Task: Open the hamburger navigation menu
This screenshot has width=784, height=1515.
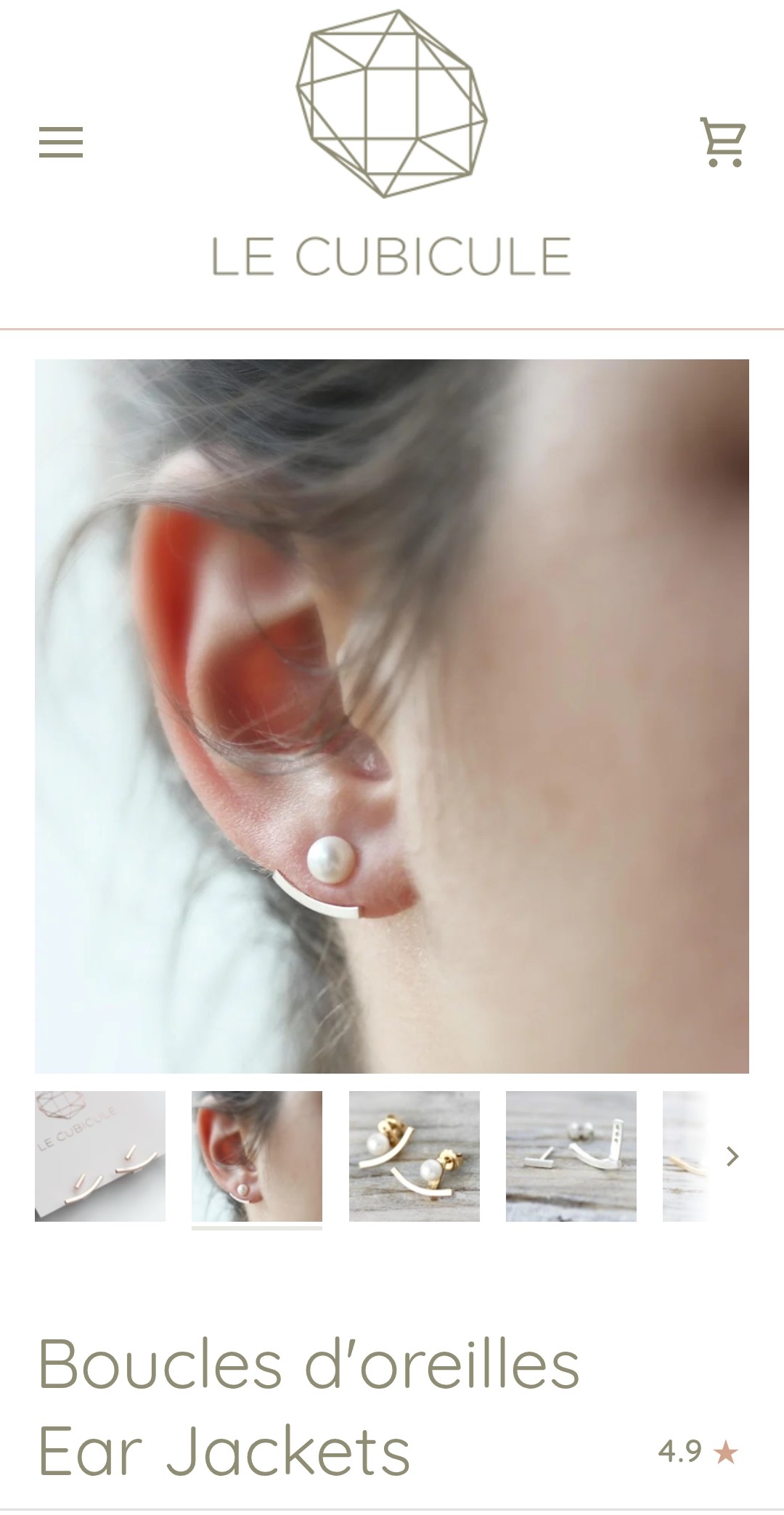Action: point(61,142)
